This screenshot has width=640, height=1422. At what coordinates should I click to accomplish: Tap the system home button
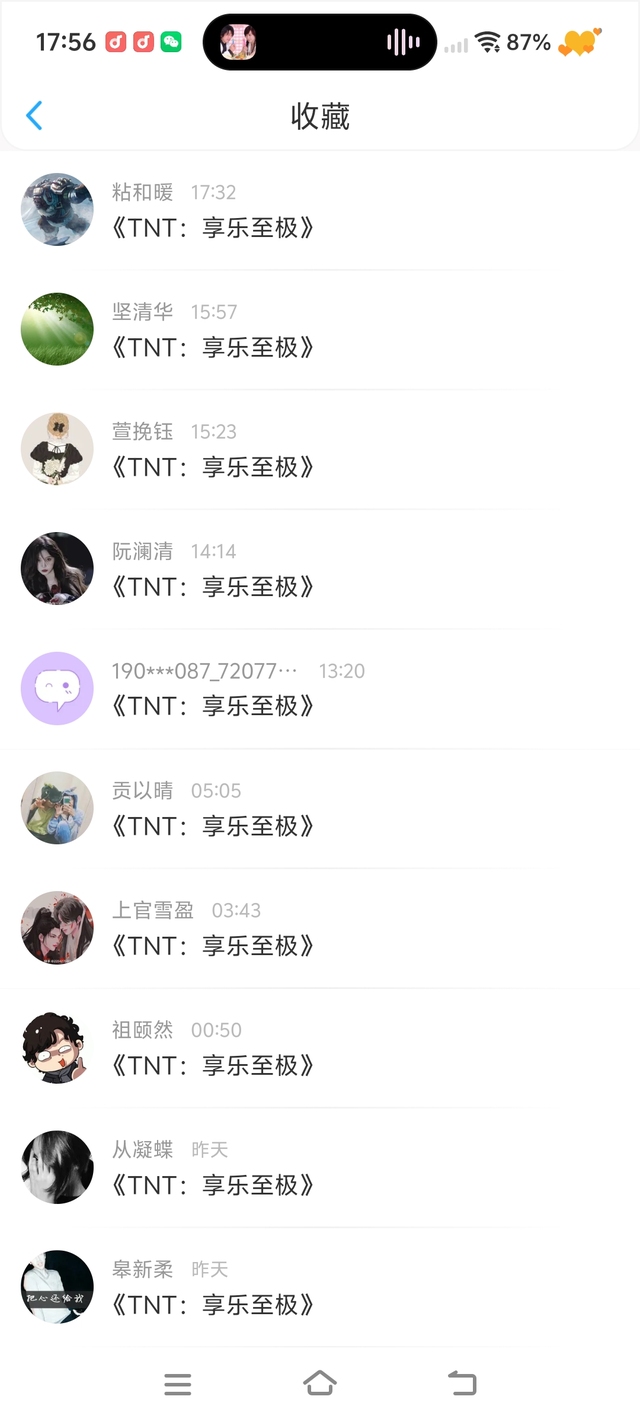click(319, 1384)
